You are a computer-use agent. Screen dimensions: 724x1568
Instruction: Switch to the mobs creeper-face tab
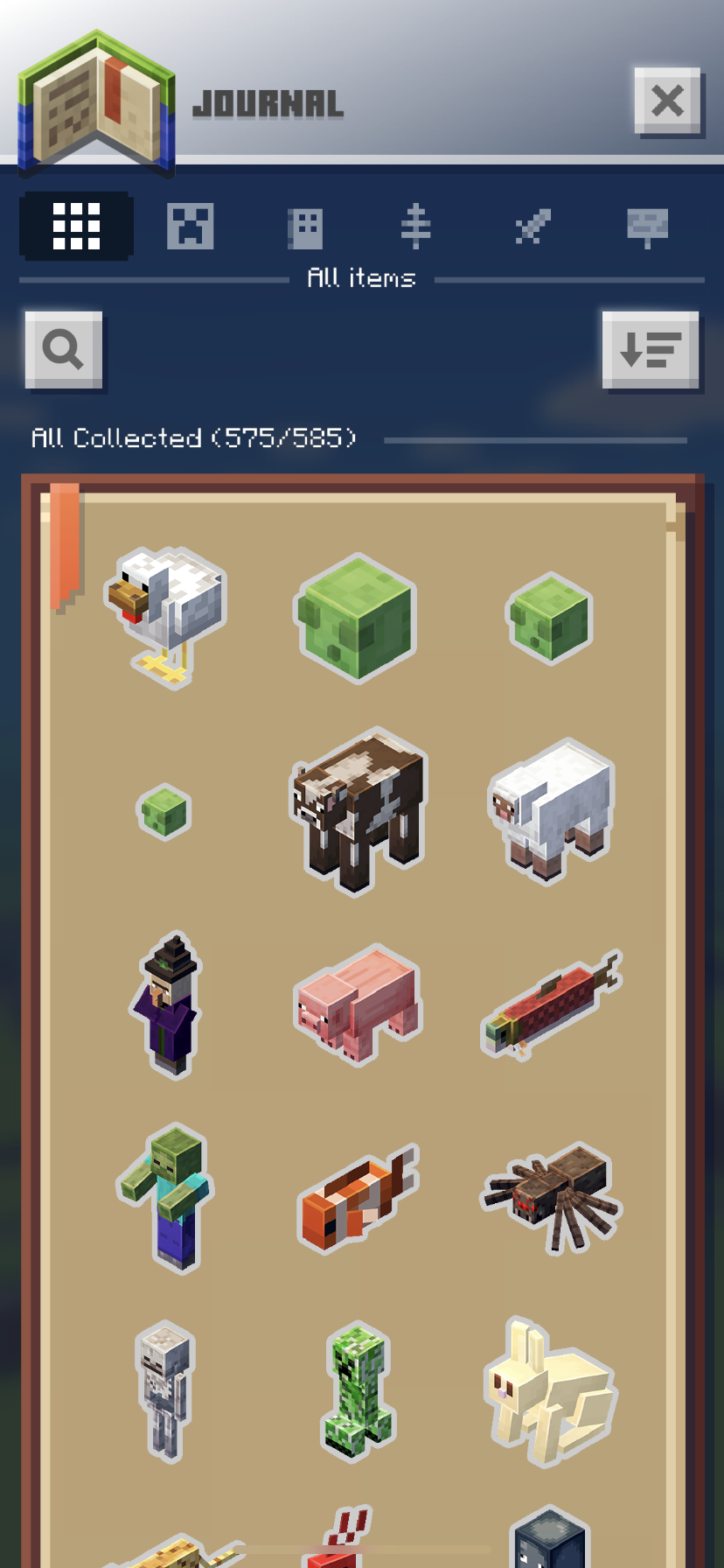191,227
